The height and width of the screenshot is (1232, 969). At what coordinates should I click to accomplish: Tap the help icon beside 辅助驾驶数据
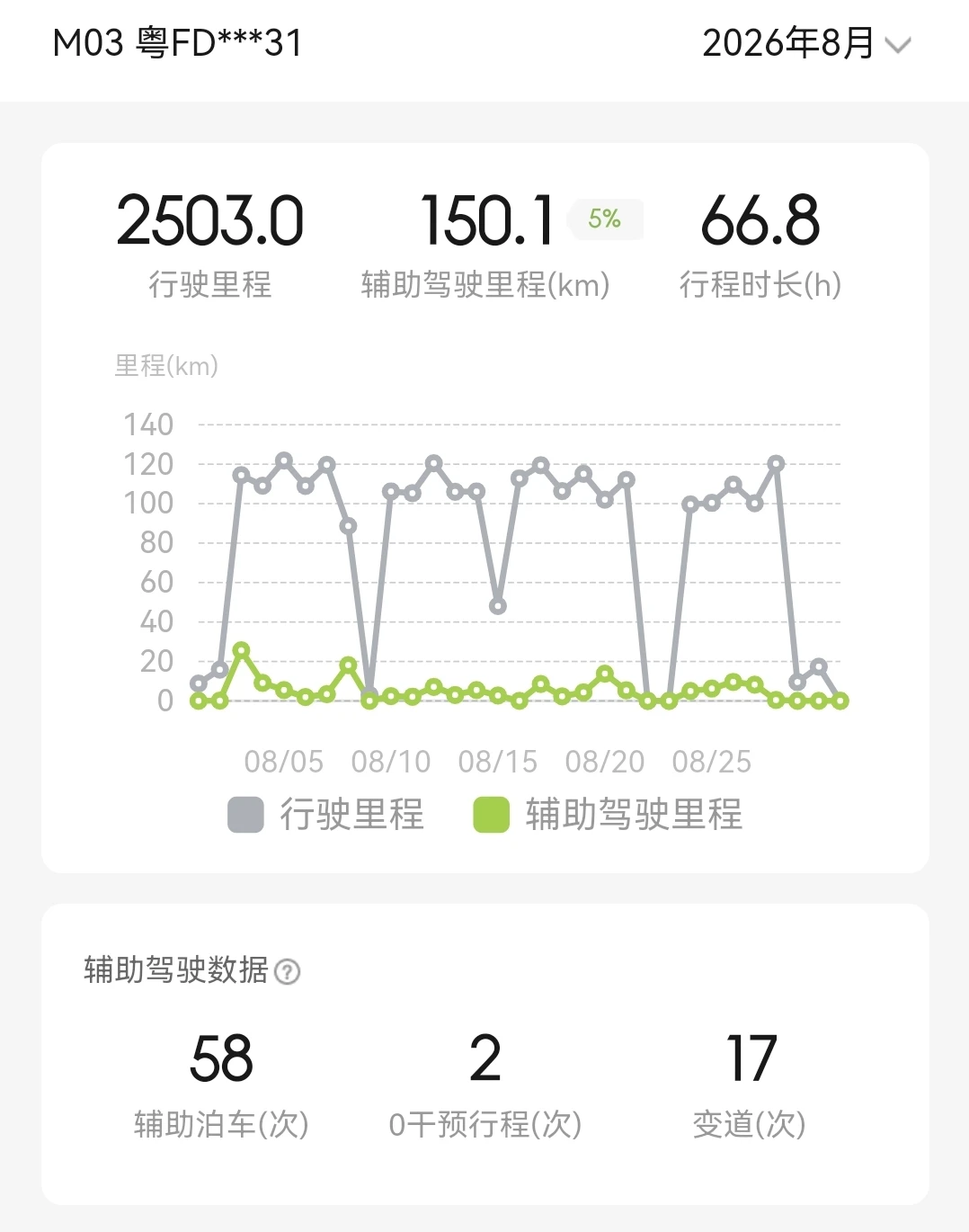point(287,972)
